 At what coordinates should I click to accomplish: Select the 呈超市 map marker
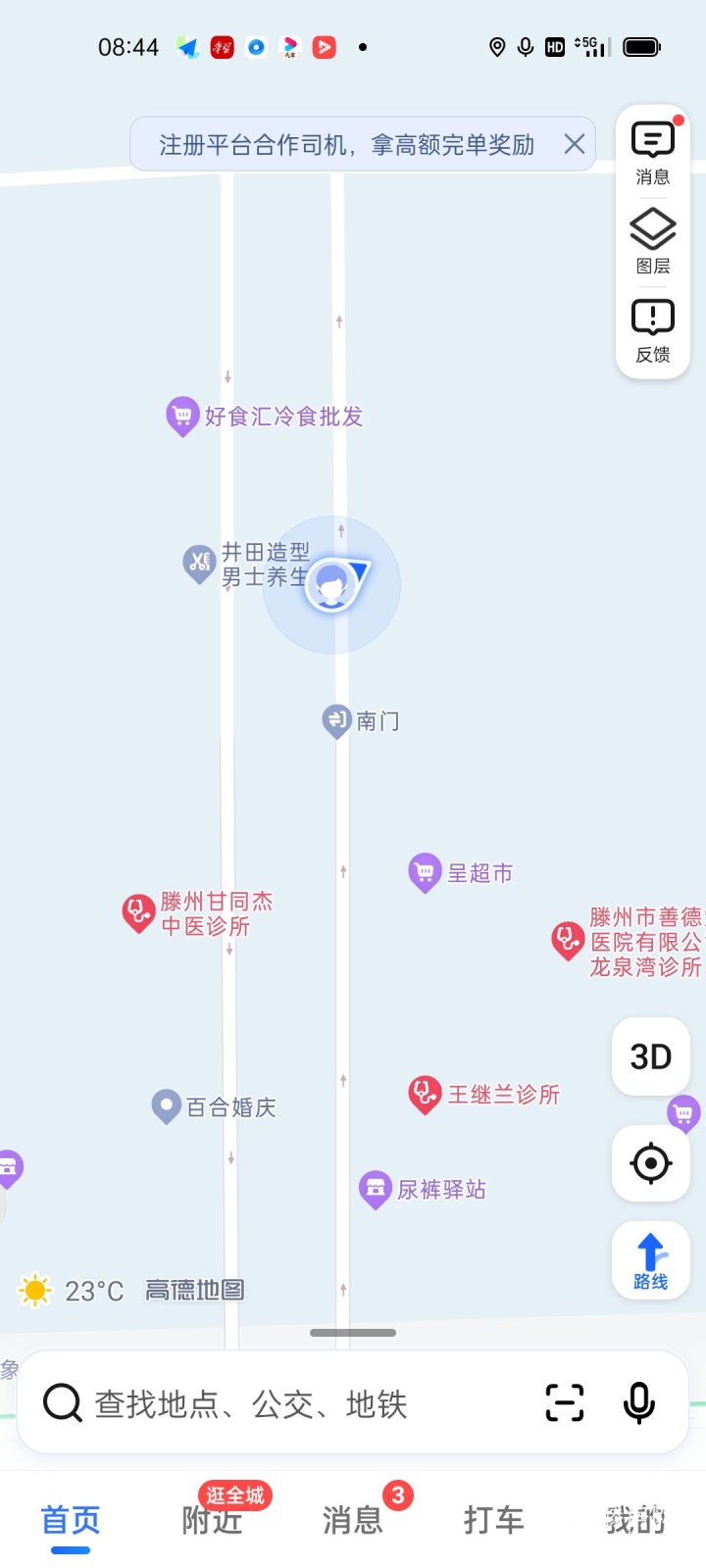pos(425,871)
